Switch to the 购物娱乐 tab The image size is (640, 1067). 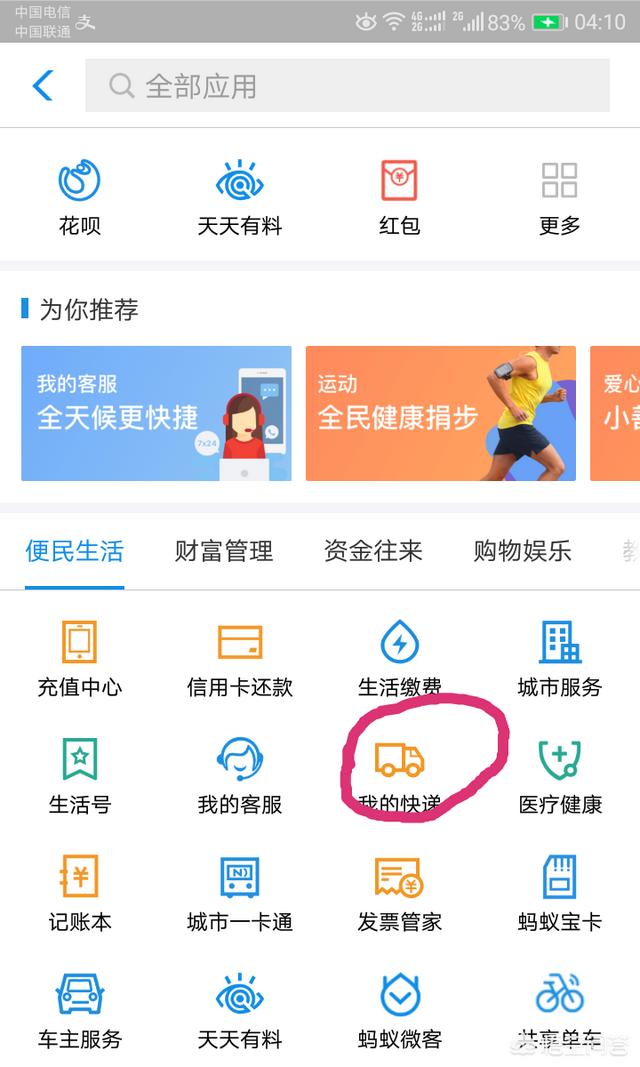click(522, 551)
